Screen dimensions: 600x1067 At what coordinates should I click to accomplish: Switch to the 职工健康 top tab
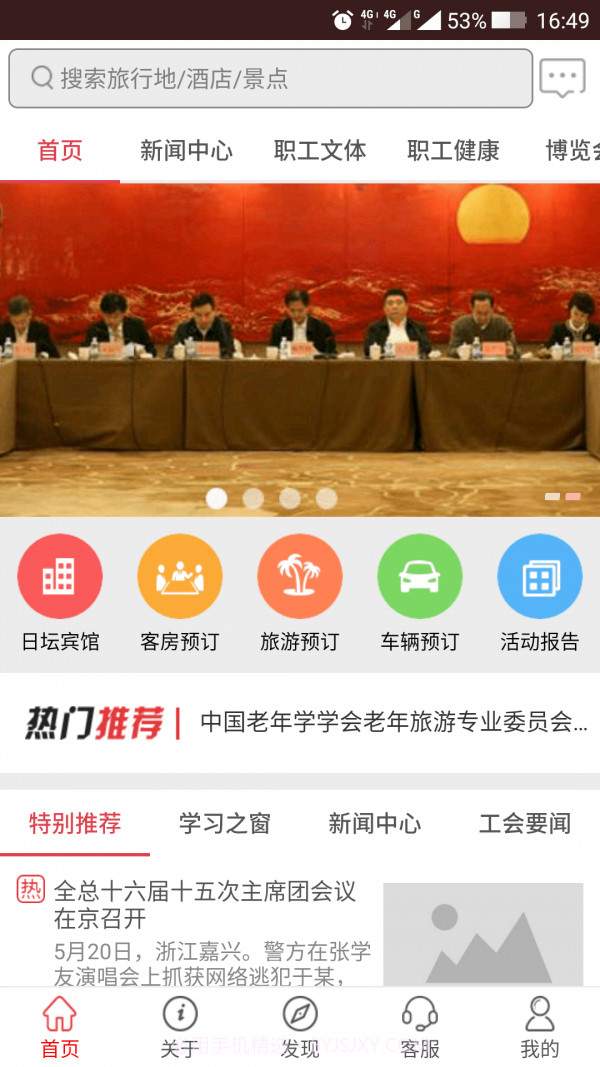pos(453,151)
